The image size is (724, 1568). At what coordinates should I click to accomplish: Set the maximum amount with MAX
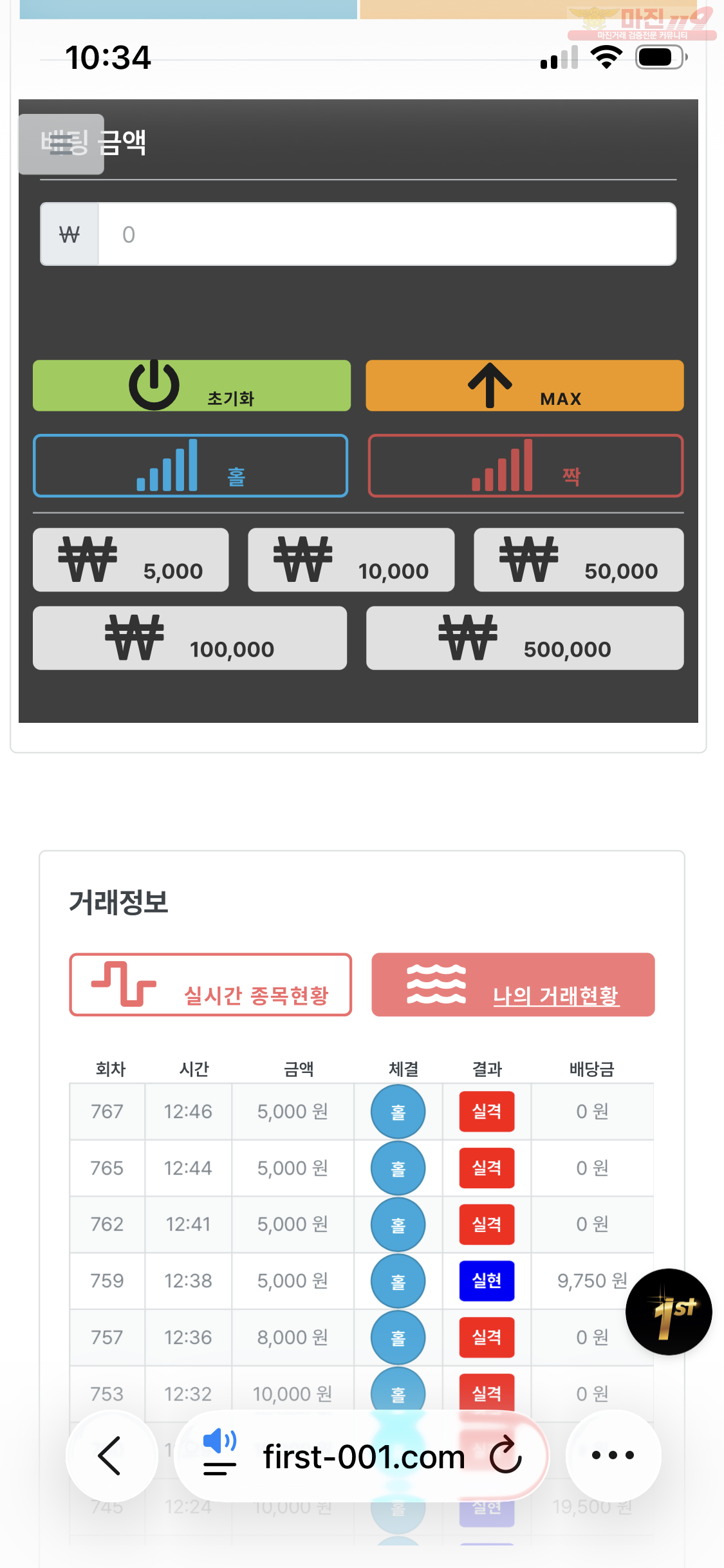(524, 386)
